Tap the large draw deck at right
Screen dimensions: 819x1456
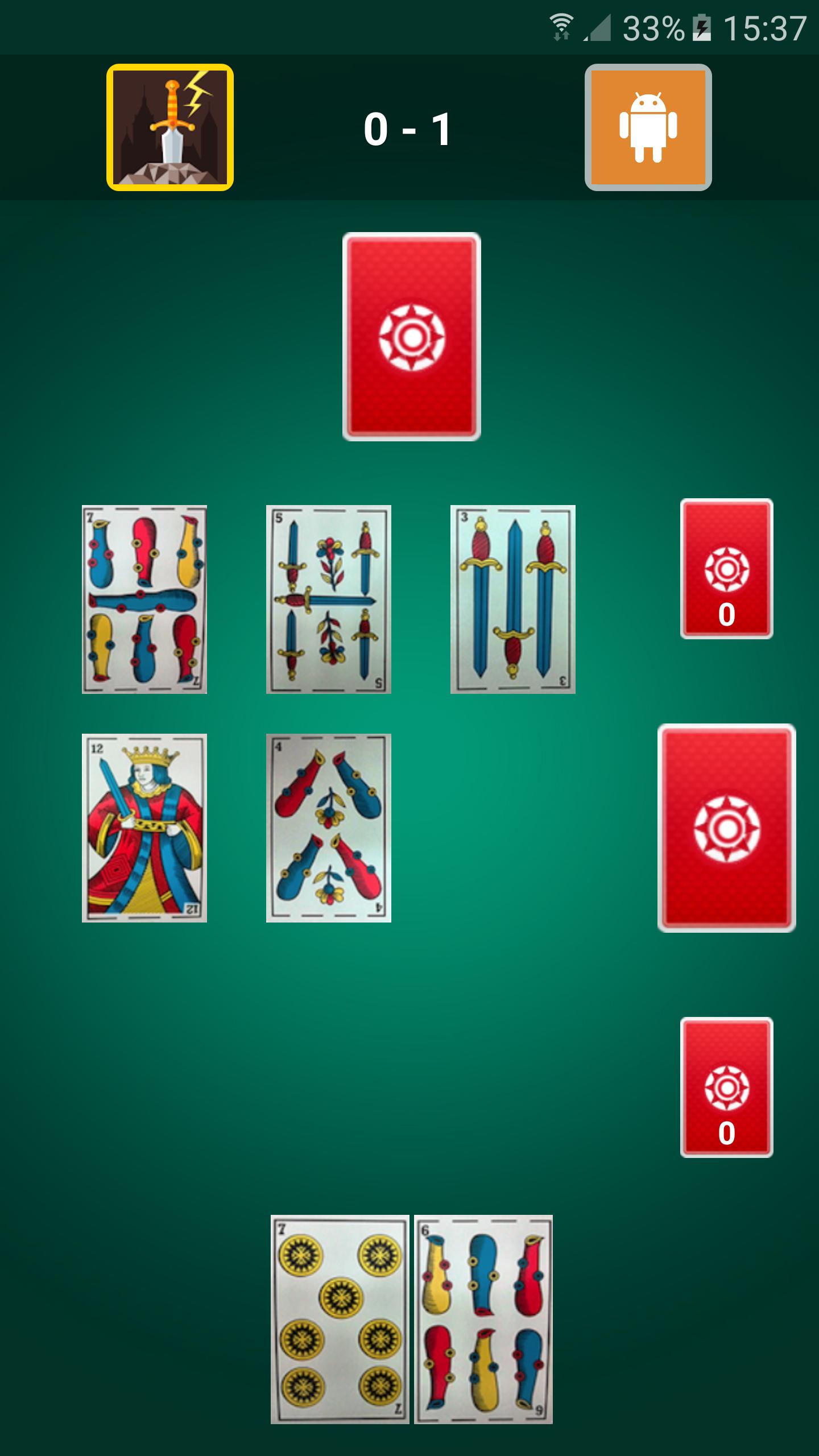pos(726,828)
